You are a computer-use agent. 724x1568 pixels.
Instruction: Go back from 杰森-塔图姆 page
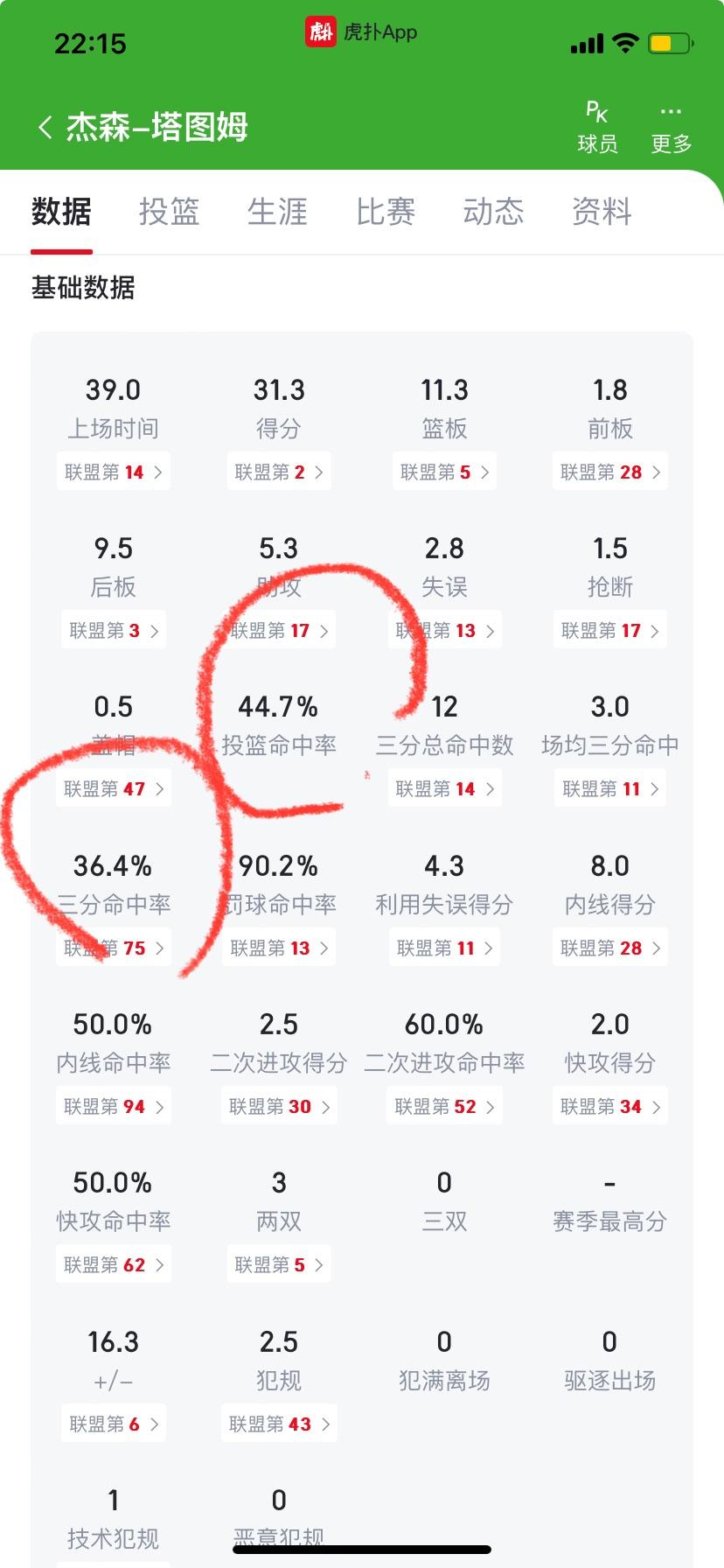[45, 128]
